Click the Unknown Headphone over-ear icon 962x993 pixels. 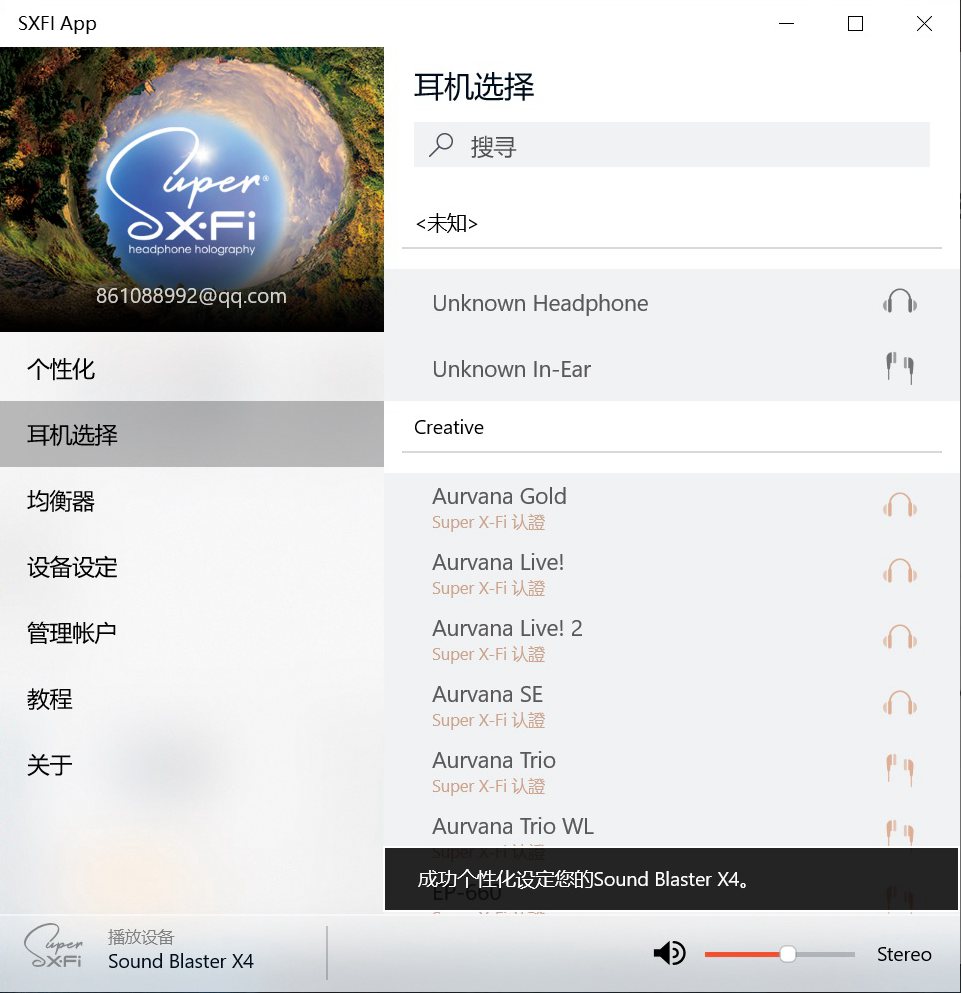(898, 301)
